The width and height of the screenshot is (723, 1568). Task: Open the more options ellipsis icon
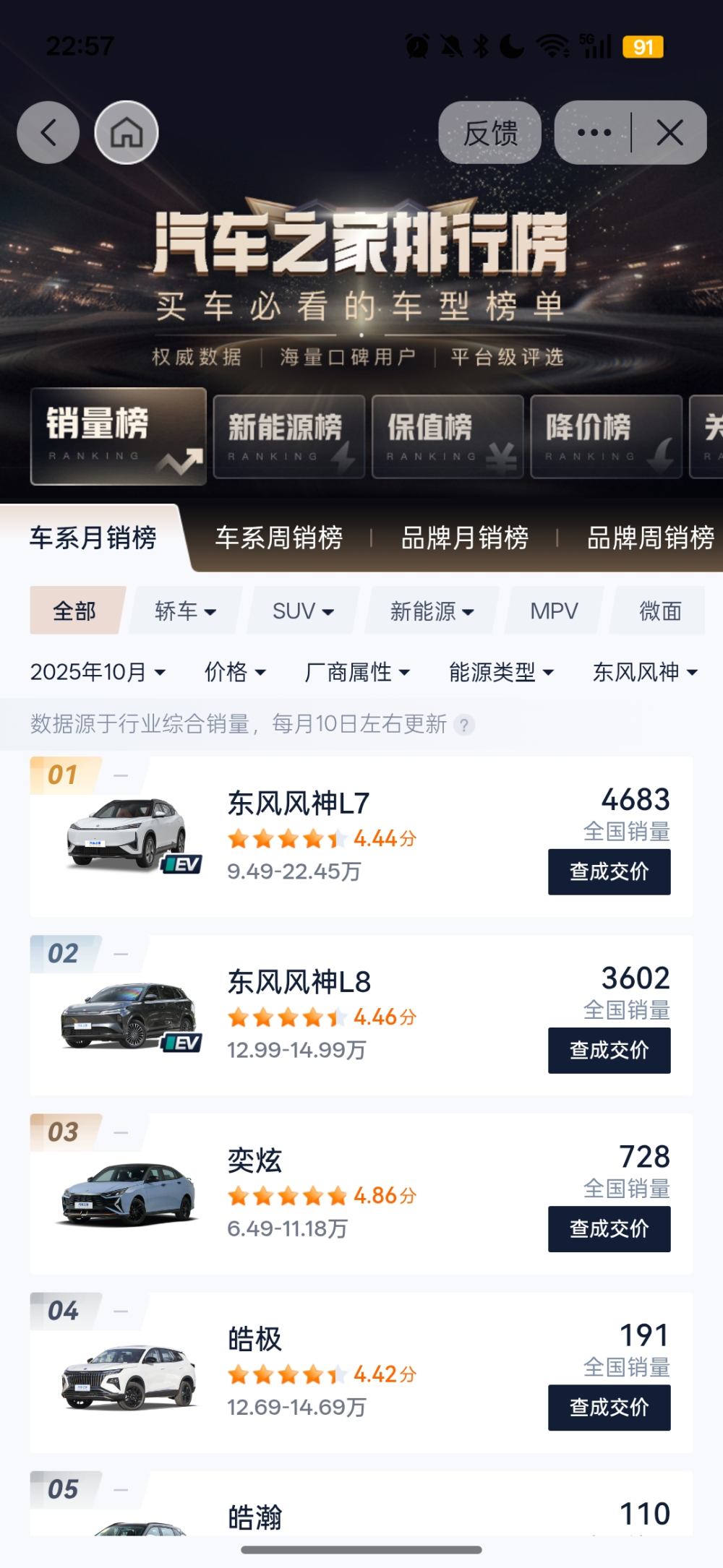594,133
